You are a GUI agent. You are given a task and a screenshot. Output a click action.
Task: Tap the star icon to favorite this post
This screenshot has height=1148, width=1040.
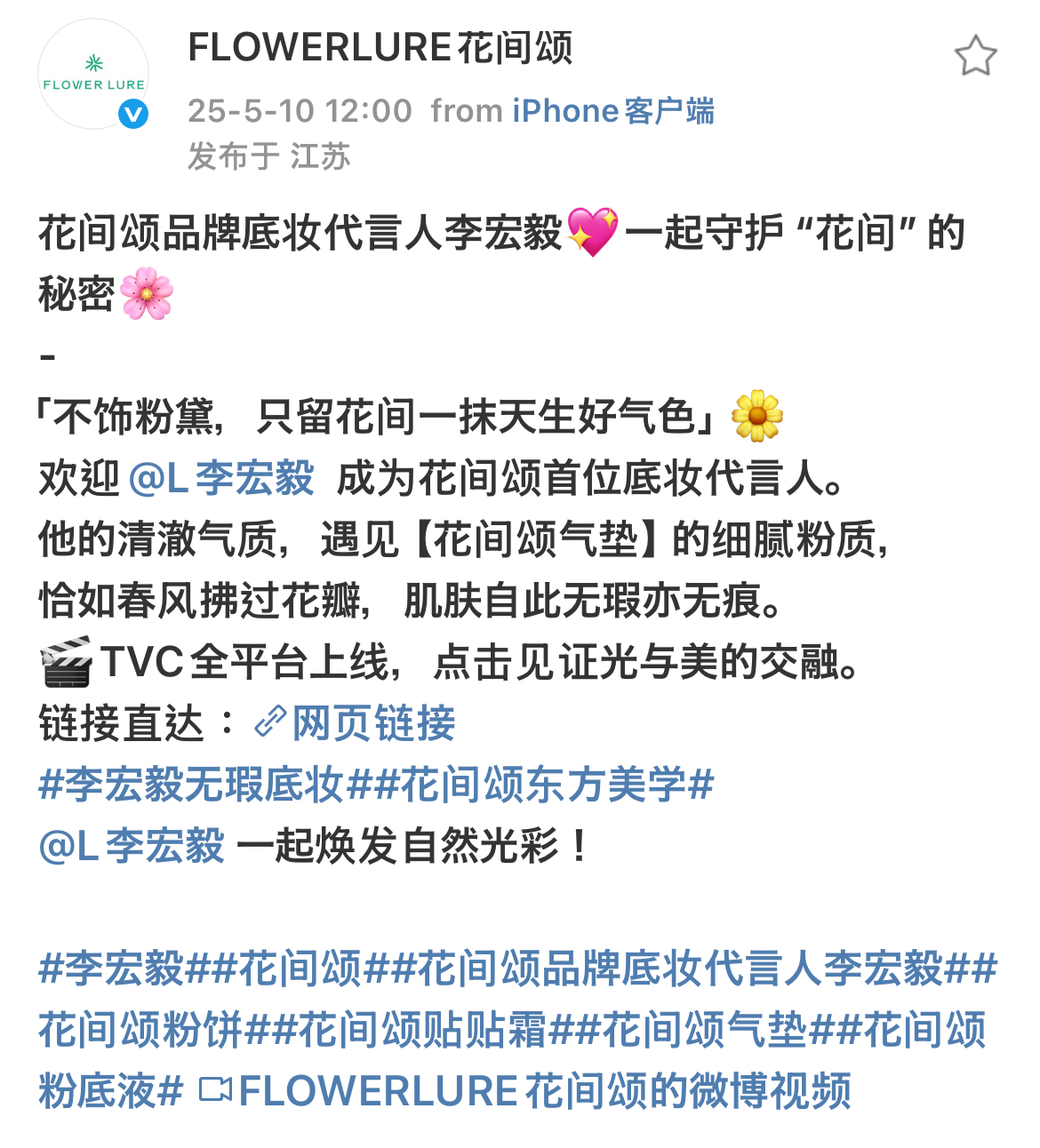(975, 56)
